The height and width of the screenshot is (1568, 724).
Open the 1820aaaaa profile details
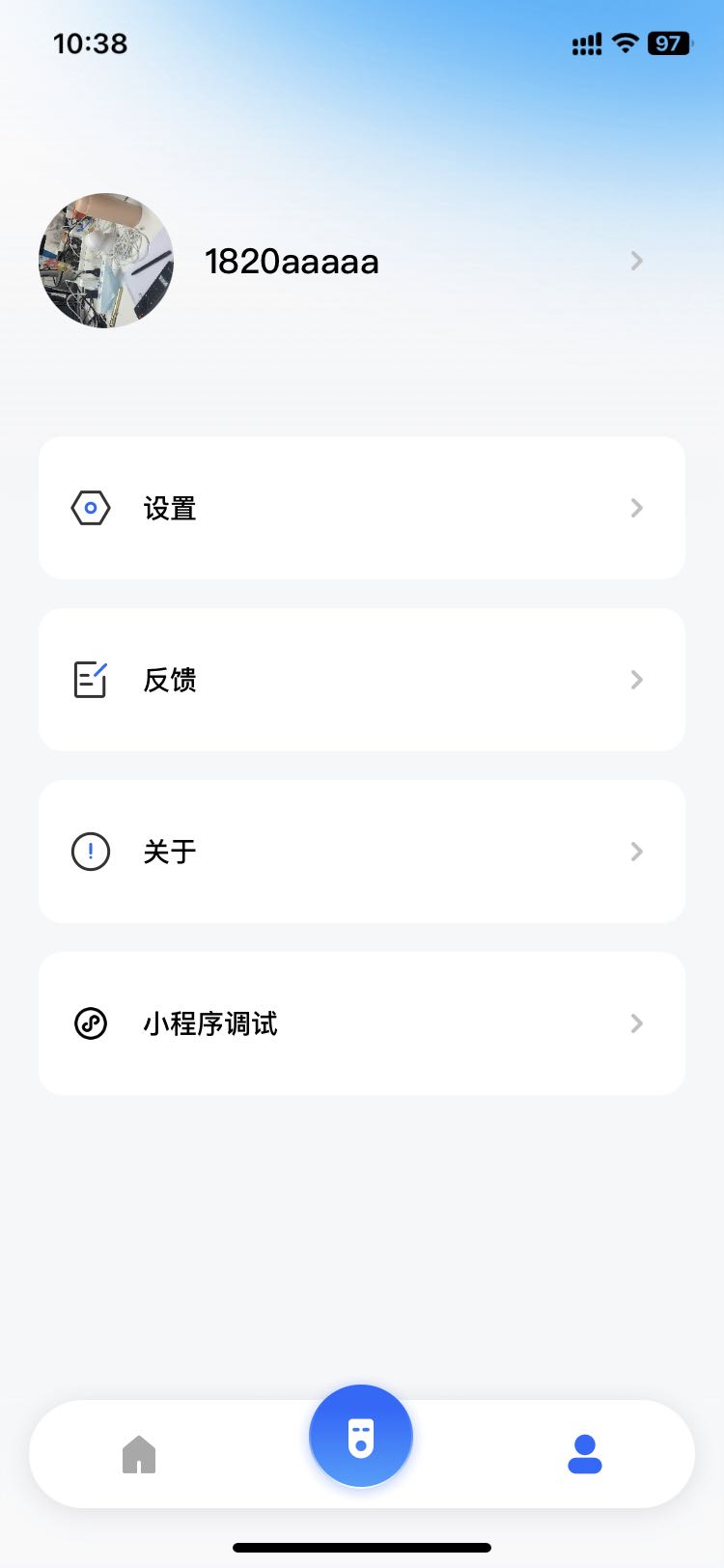pos(292,262)
